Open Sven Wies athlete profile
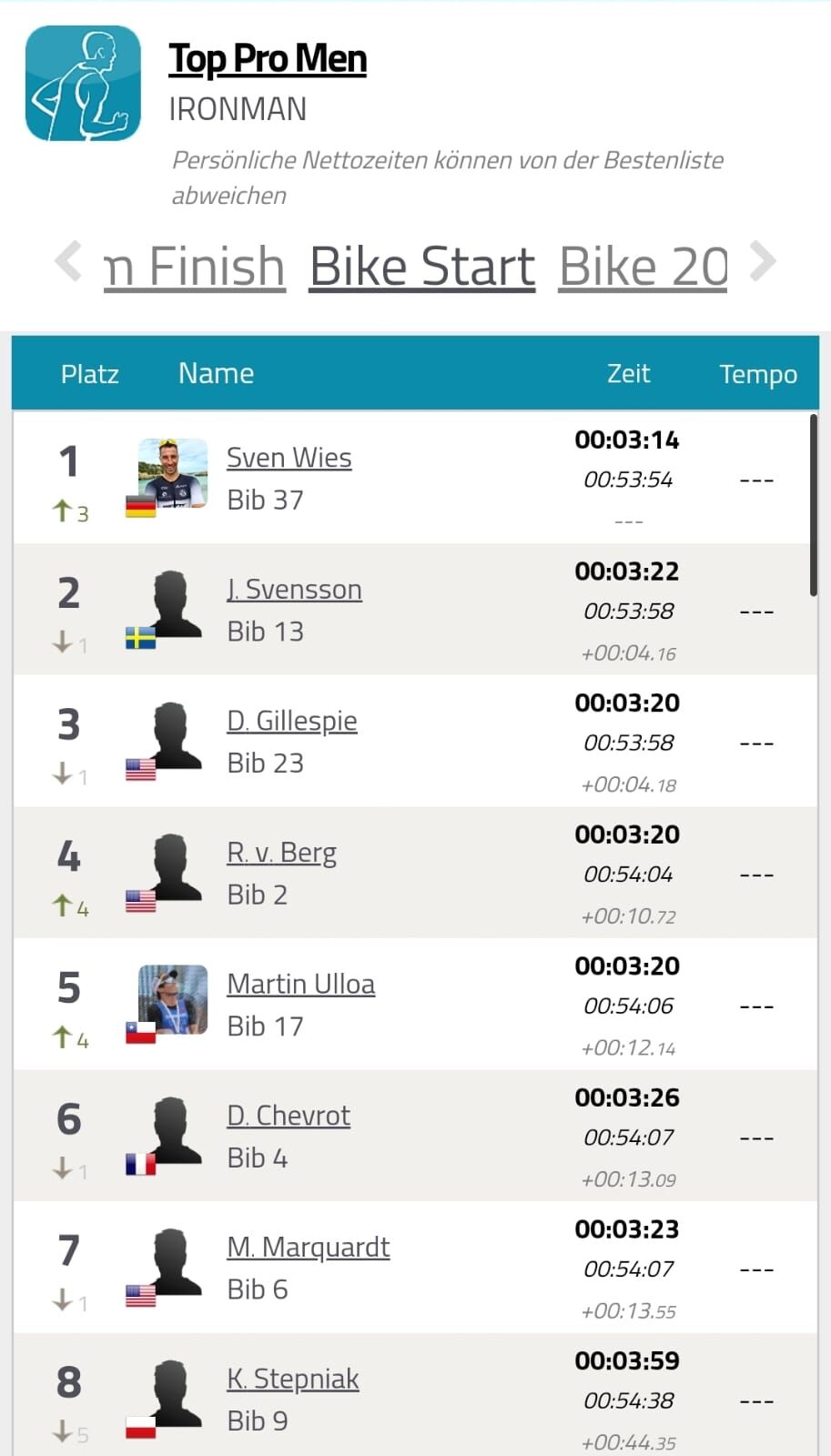 [x=289, y=458]
